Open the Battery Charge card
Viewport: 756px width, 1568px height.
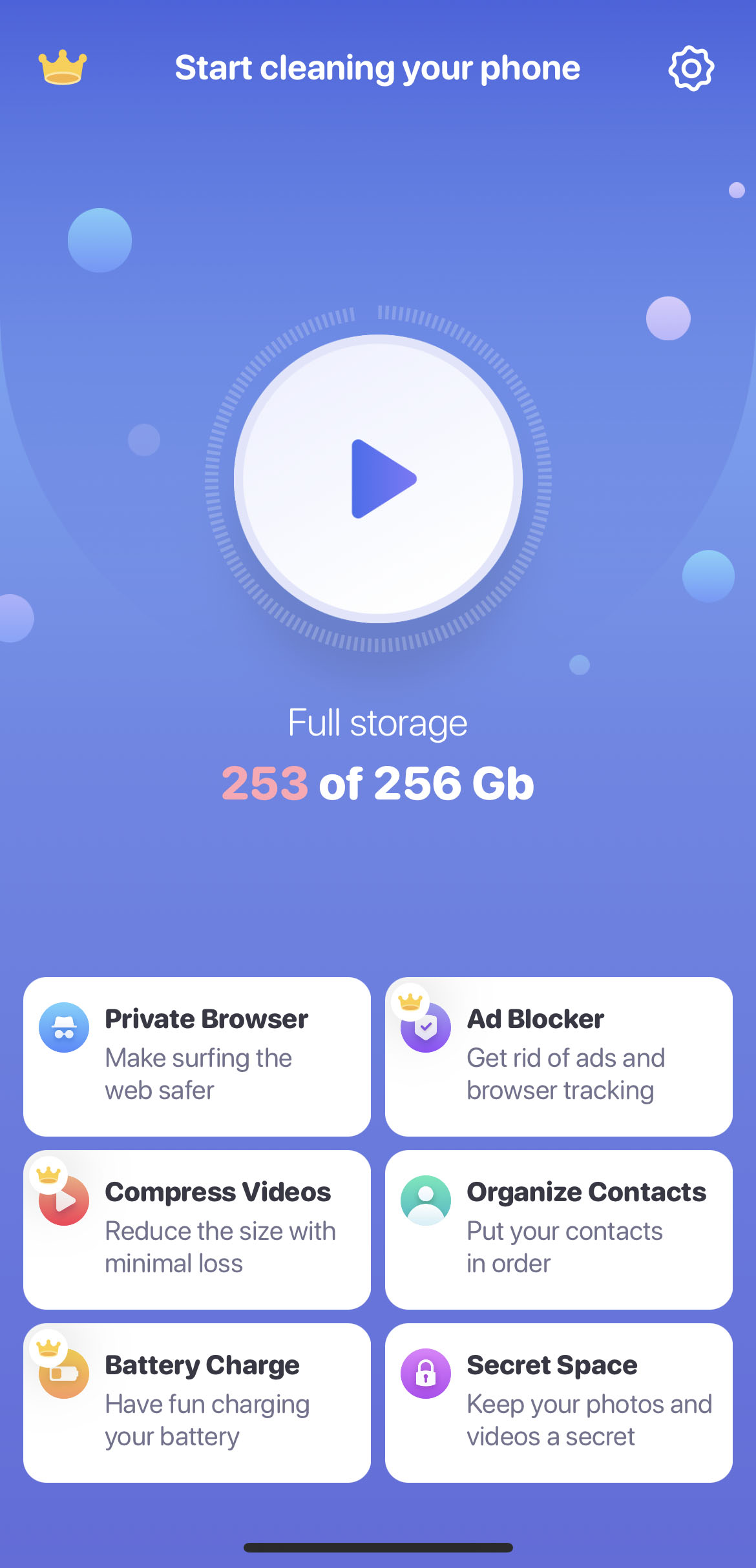click(x=197, y=1403)
